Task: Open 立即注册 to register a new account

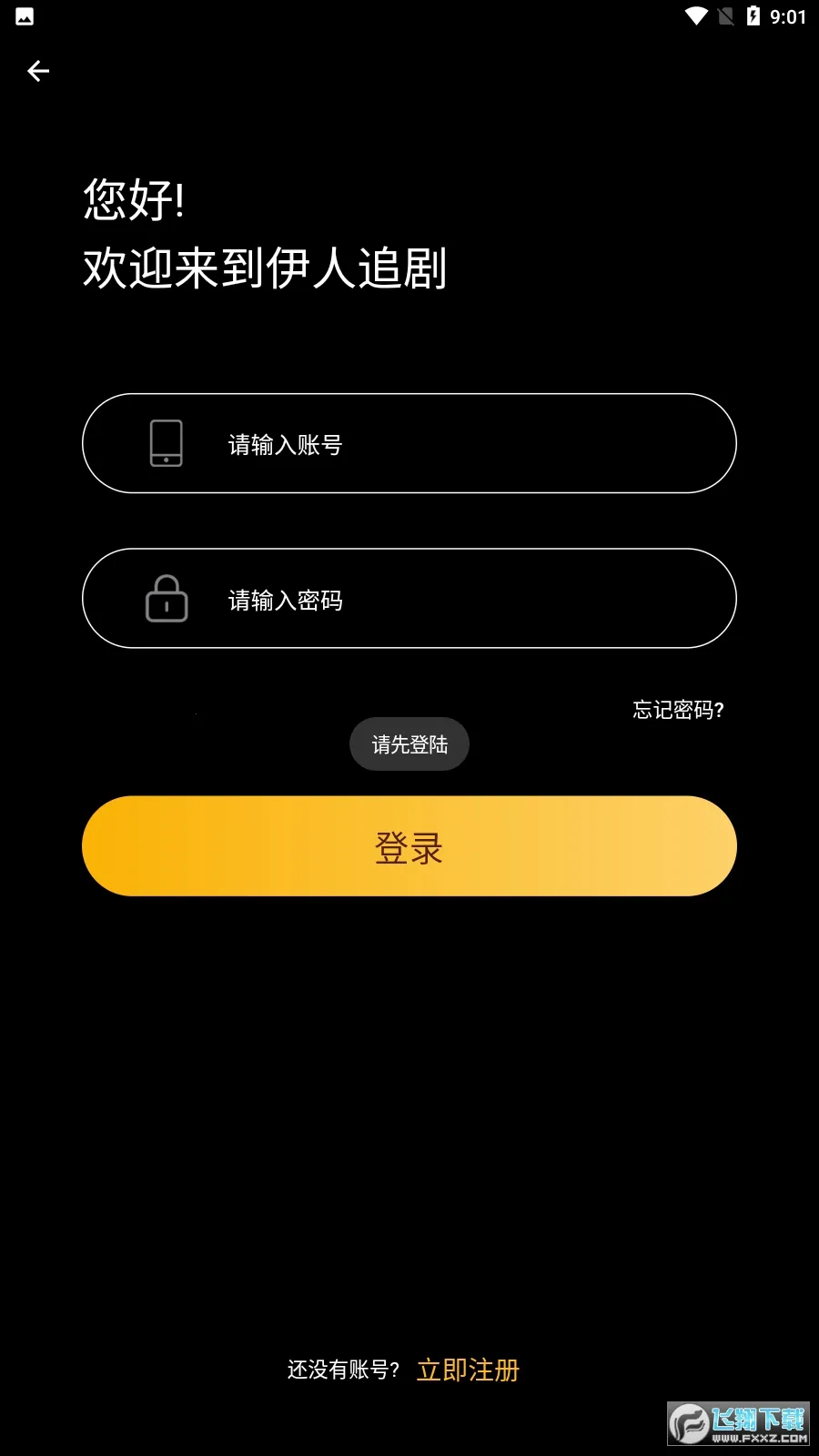Action: pyautogui.click(x=469, y=1370)
